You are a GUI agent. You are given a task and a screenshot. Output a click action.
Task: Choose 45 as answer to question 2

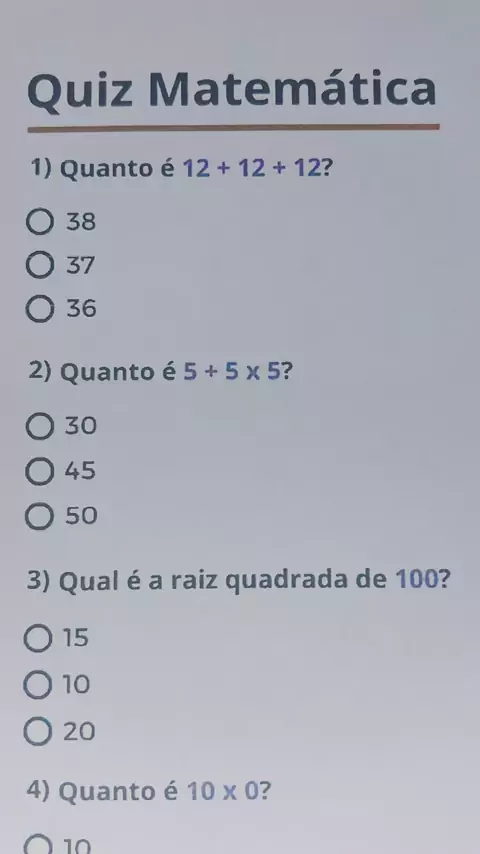point(40,471)
